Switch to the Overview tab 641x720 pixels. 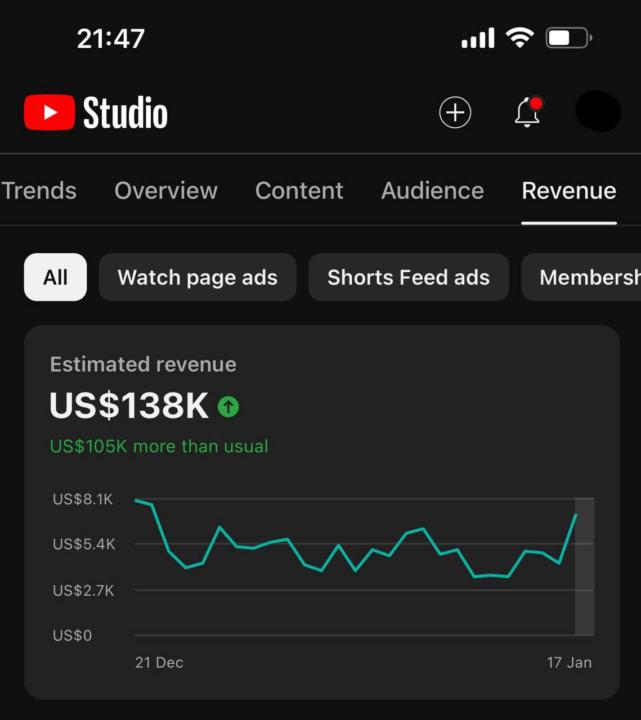point(166,191)
